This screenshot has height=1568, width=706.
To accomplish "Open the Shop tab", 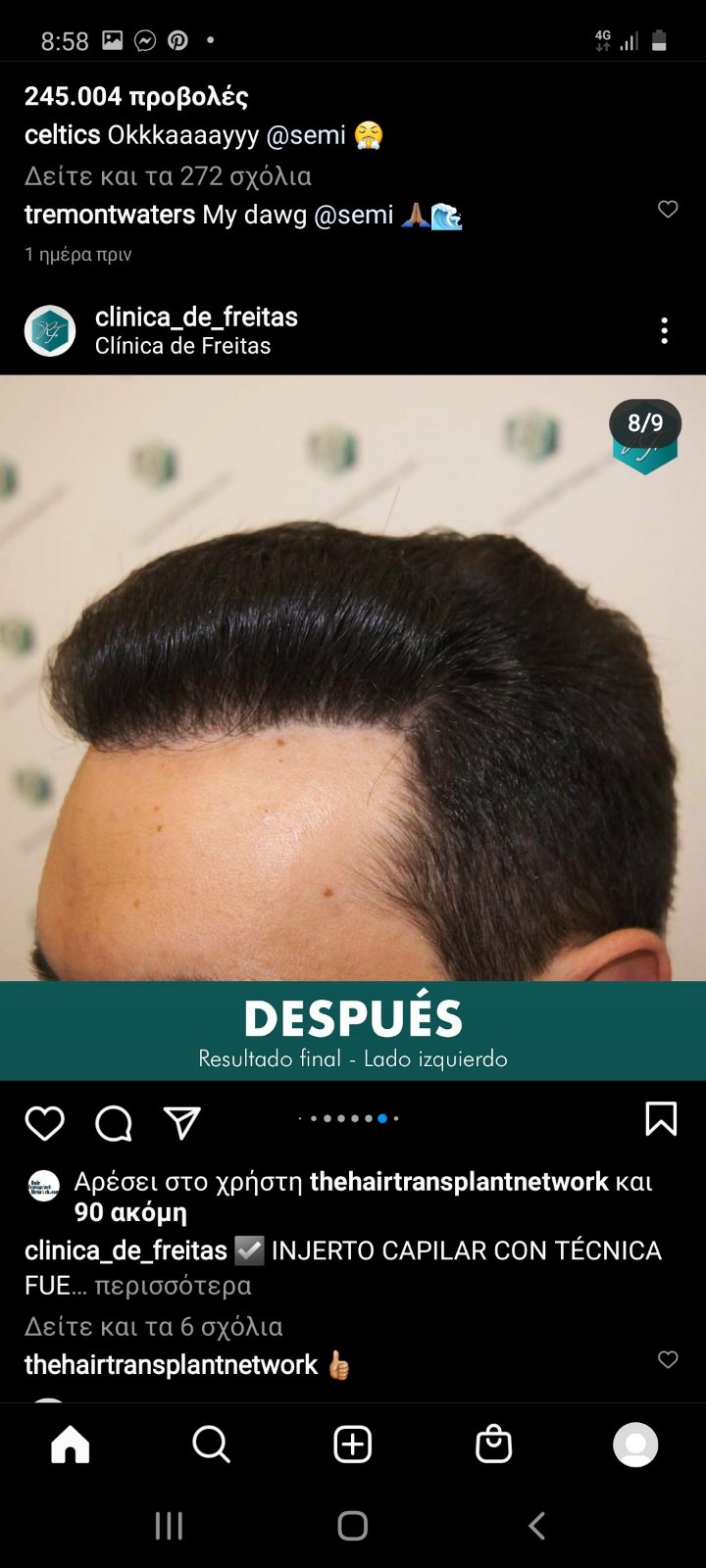I will pyautogui.click(x=493, y=1445).
